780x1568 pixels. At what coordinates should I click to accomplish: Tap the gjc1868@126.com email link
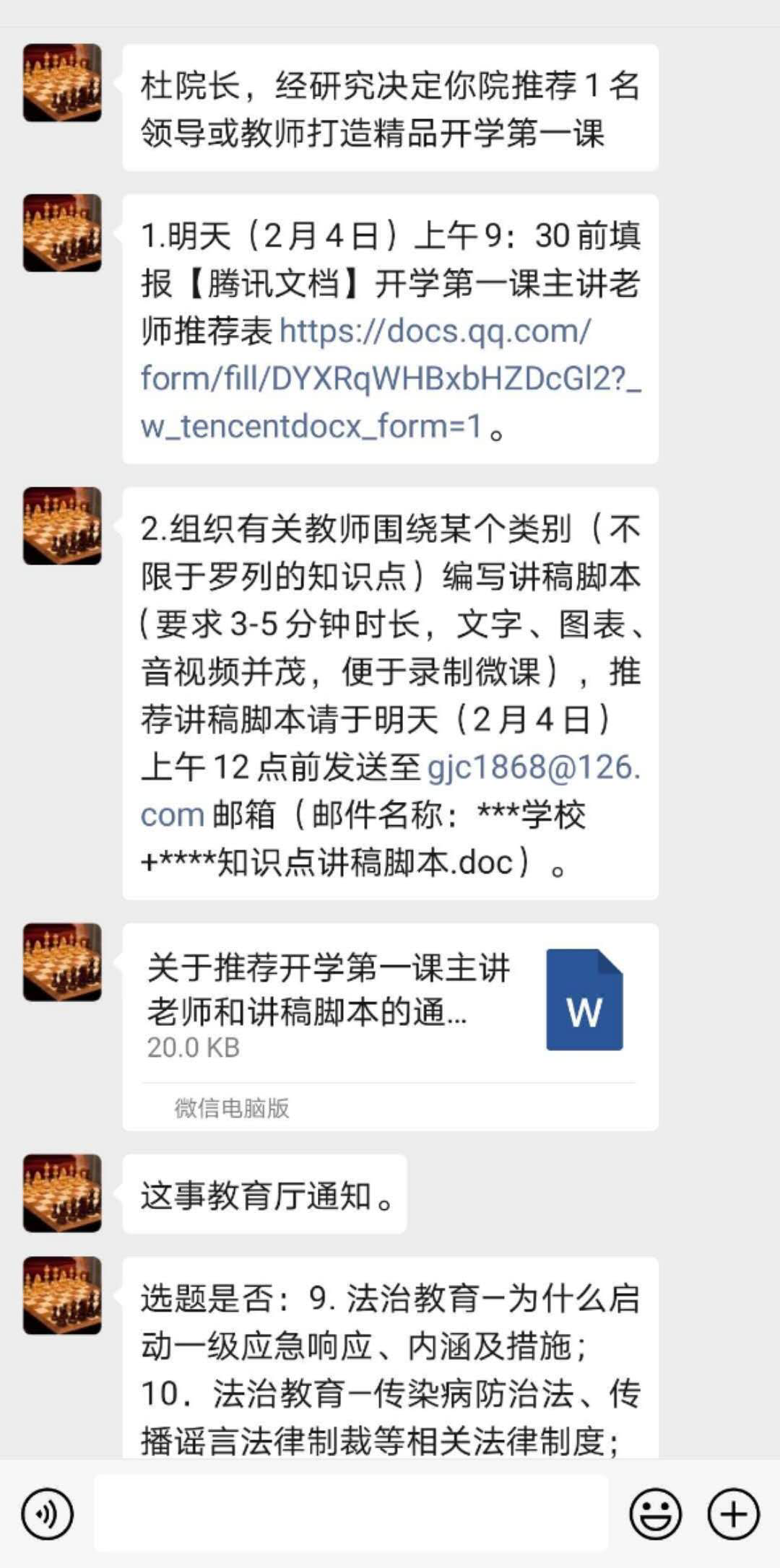[533, 768]
